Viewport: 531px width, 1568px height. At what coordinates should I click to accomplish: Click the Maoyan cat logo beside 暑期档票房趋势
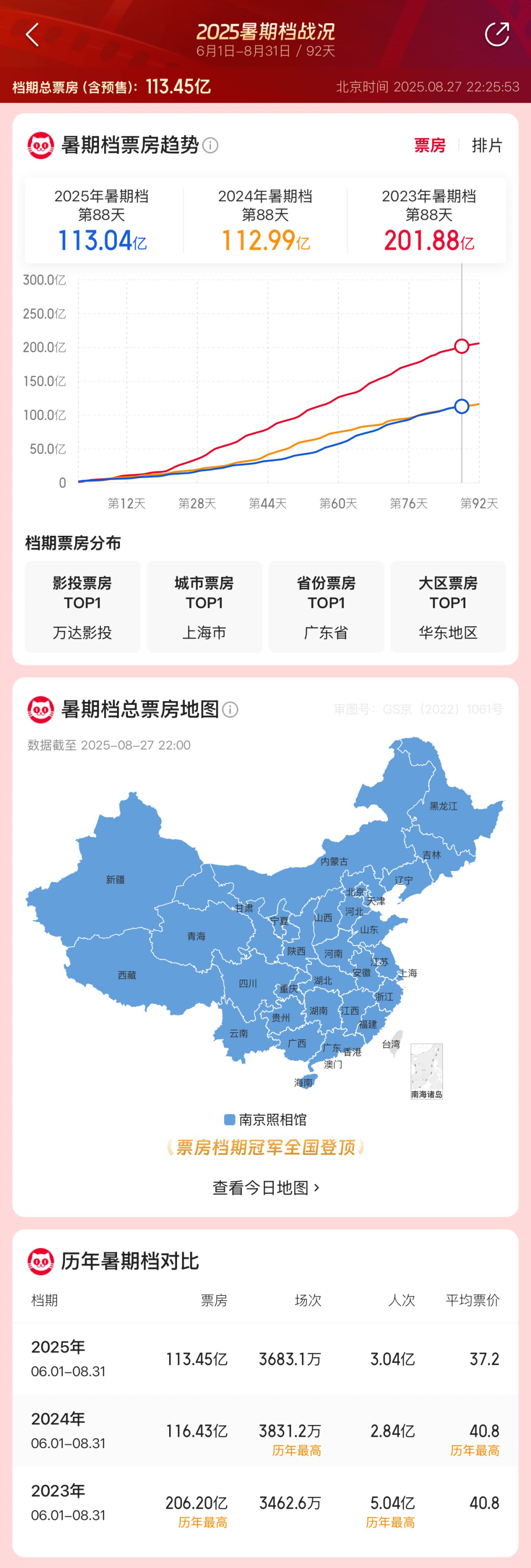pos(40,145)
